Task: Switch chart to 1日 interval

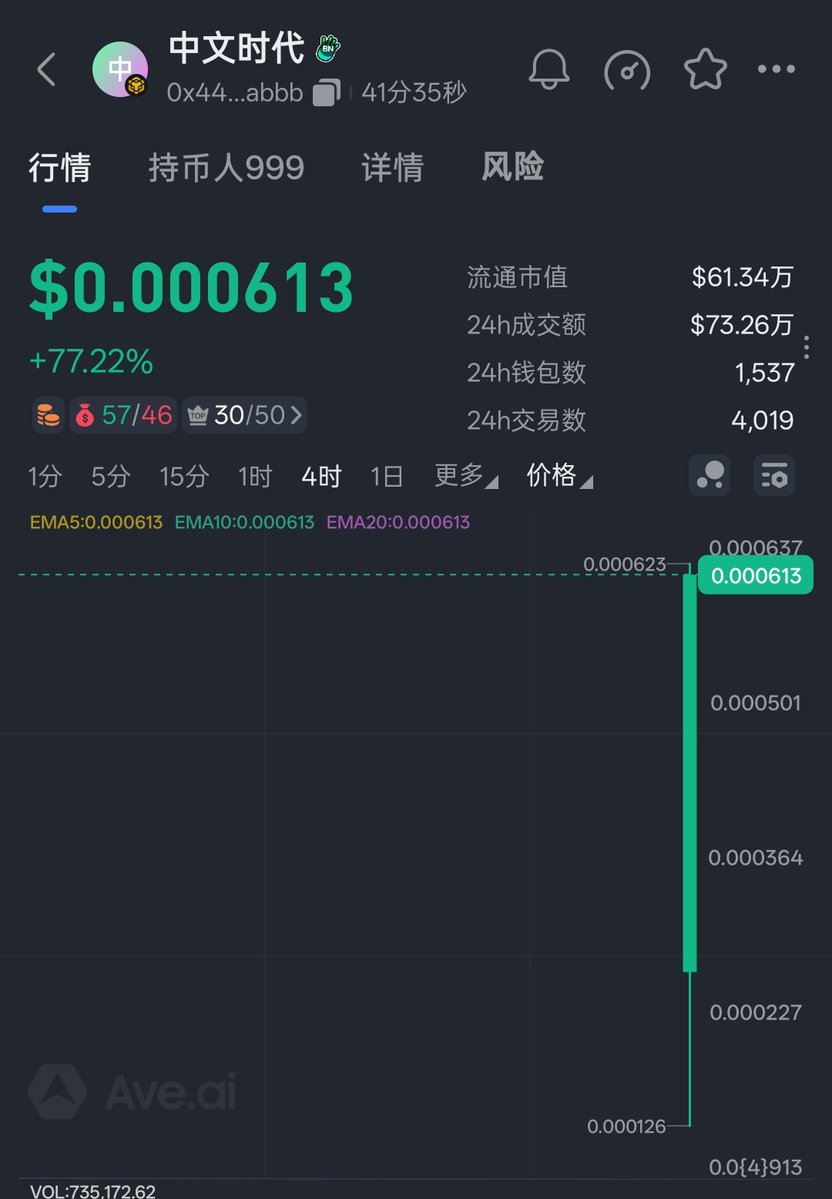Action: pyautogui.click(x=386, y=477)
